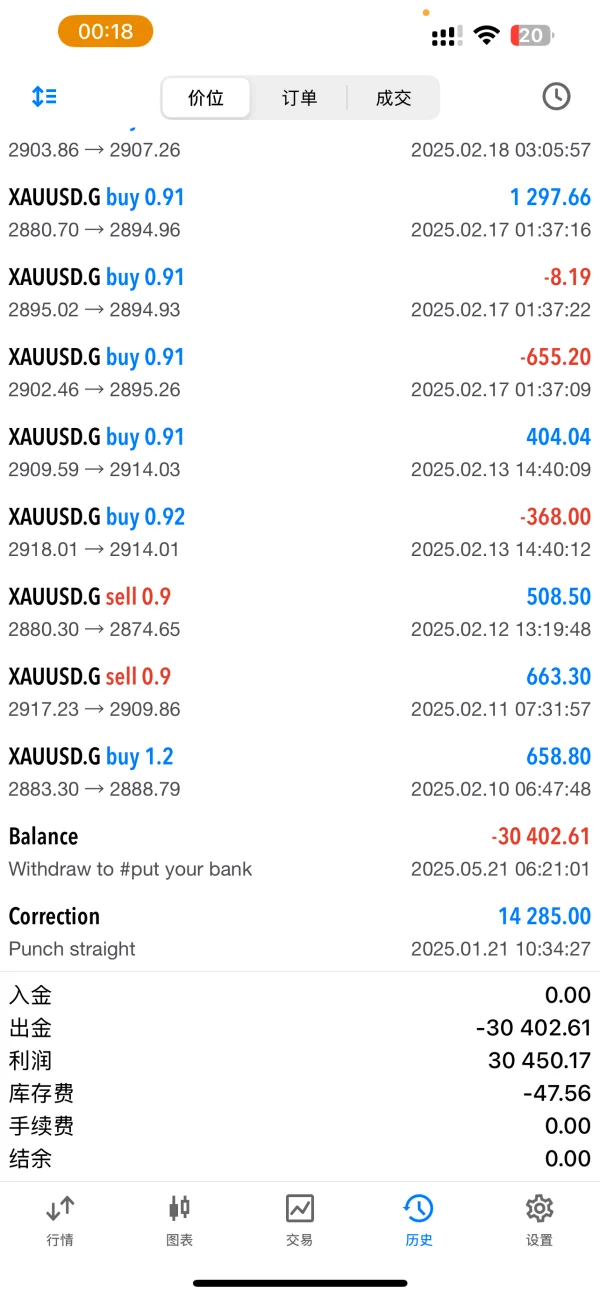Expand the buy 0.92 trade showing -368.00
The image size is (600, 1298).
click(x=300, y=532)
